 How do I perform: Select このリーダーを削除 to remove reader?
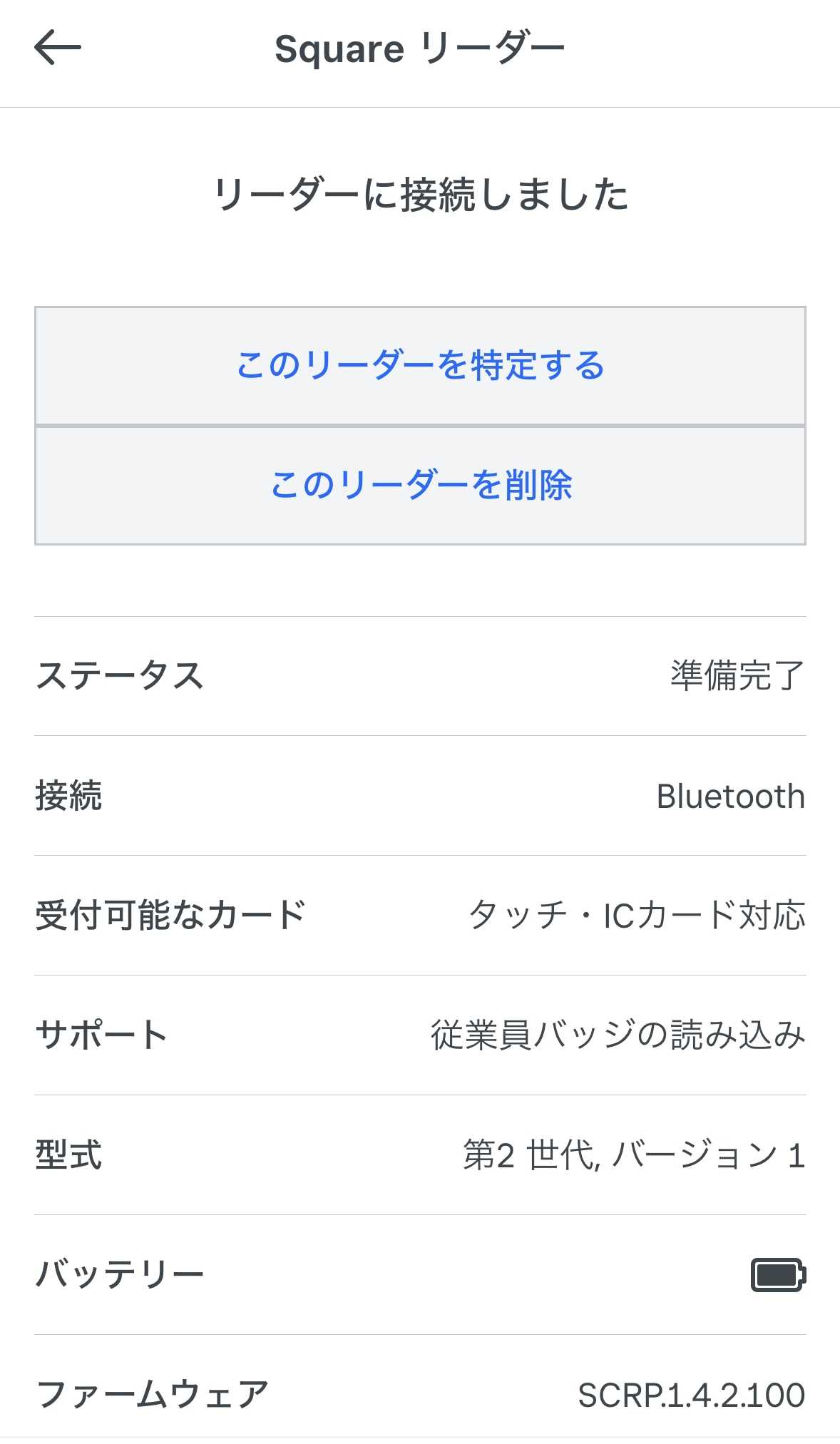[420, 486]
